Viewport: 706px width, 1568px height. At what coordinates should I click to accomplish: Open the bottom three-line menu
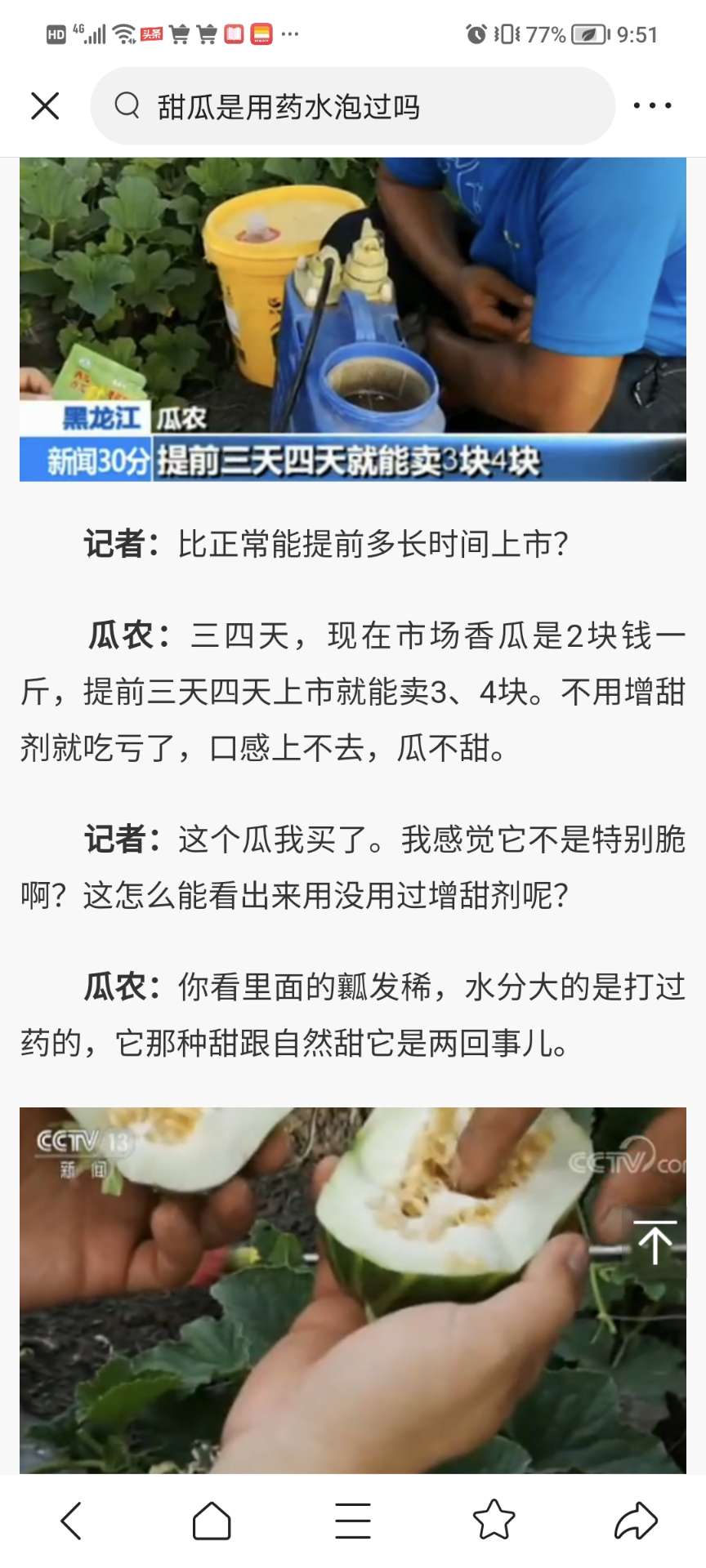(x=353, y=1521)
